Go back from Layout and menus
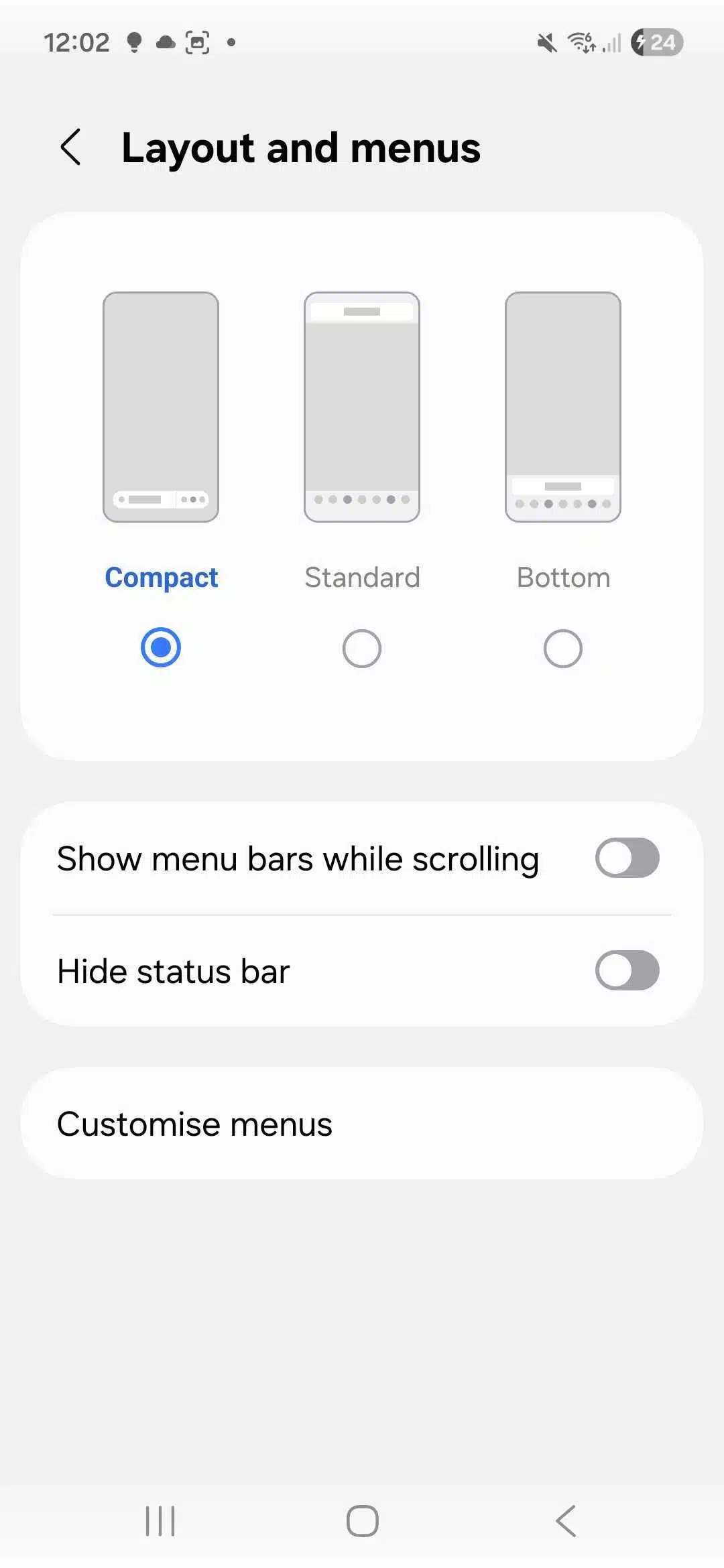This screenshot has height=1568, width=724. pos(71,147)
